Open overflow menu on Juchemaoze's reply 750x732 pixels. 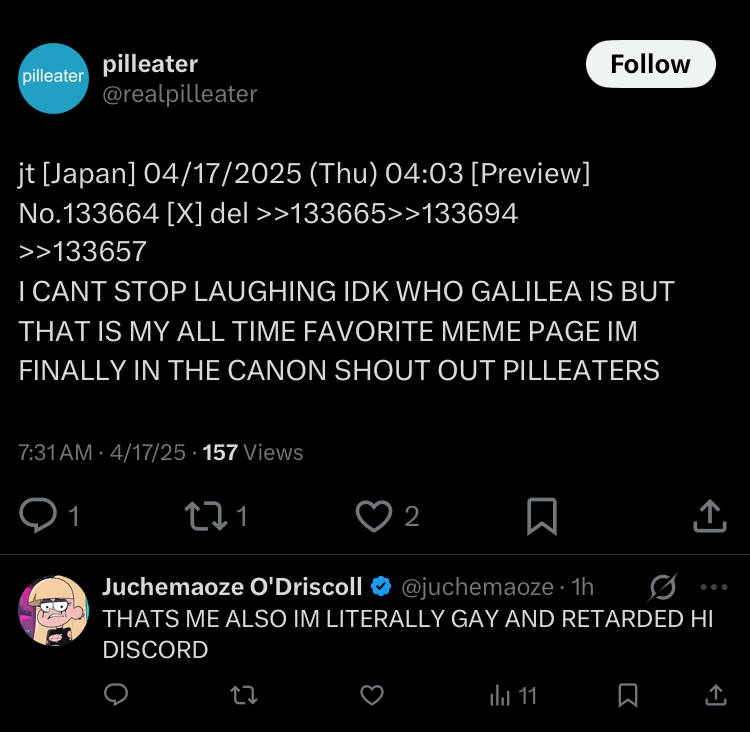(x=714, y=587)
